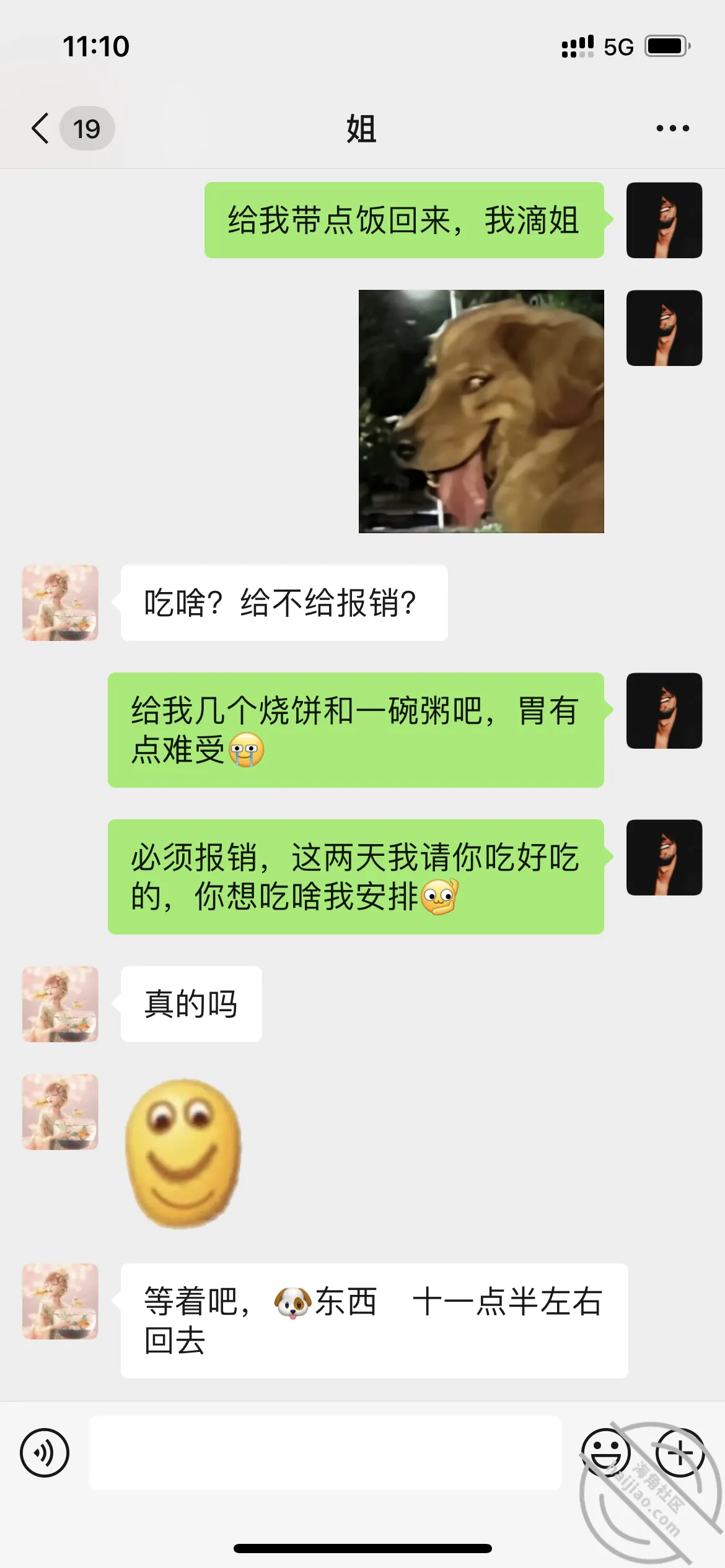This screenshot has height=1568, width=725.
Task: View the big smiley sticker
Action: coord(183,1153)
